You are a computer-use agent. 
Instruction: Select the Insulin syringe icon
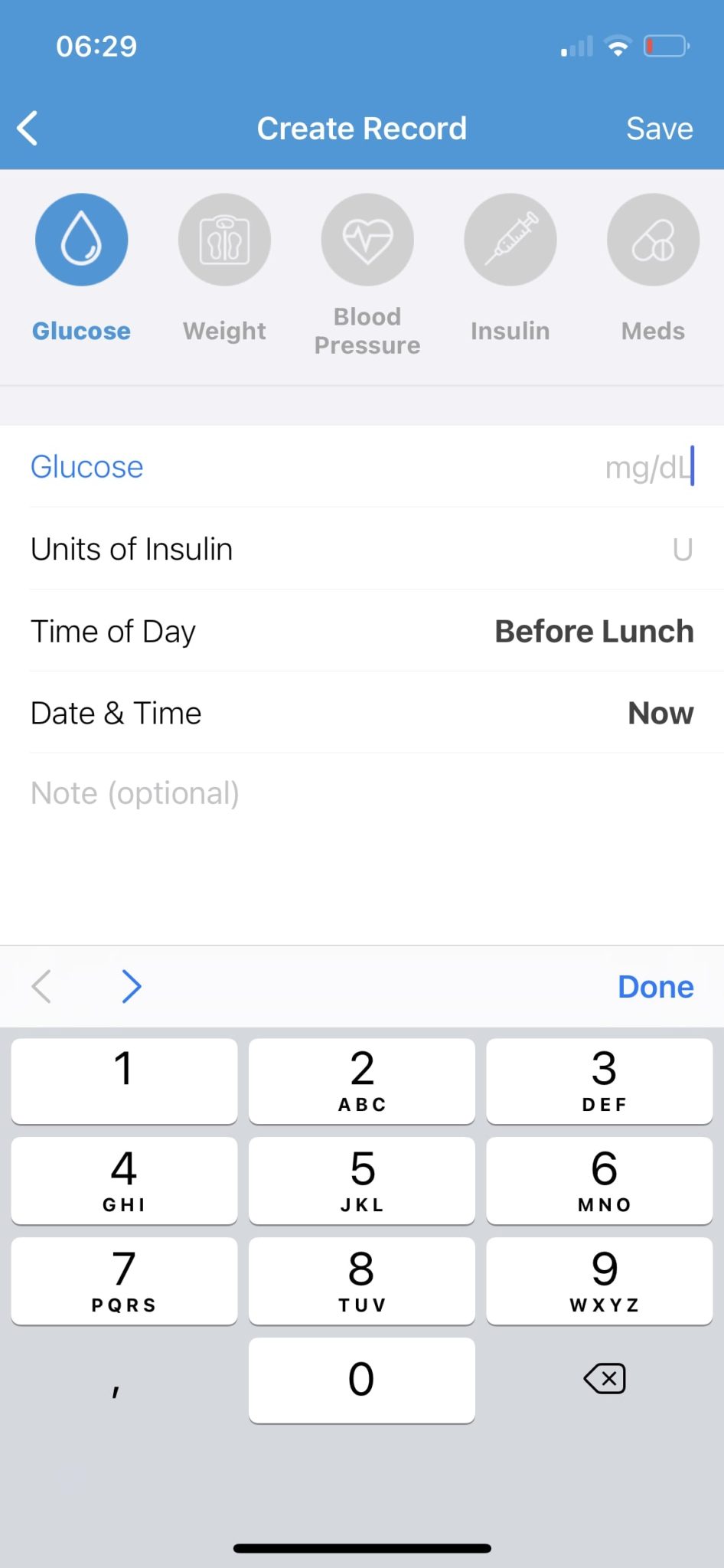[510, 239]
